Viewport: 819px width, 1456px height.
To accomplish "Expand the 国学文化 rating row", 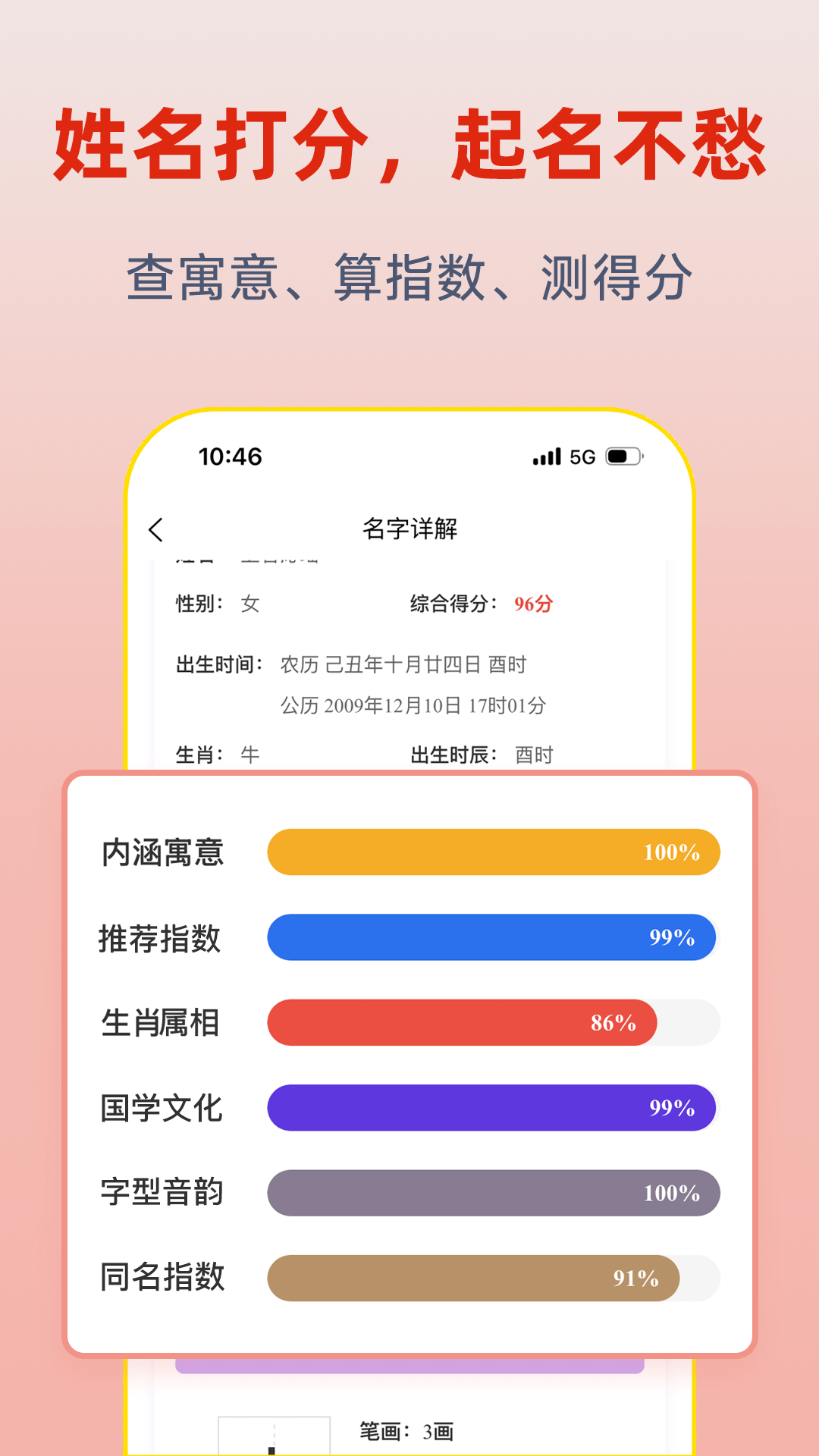I will (x=493, y=1108).
